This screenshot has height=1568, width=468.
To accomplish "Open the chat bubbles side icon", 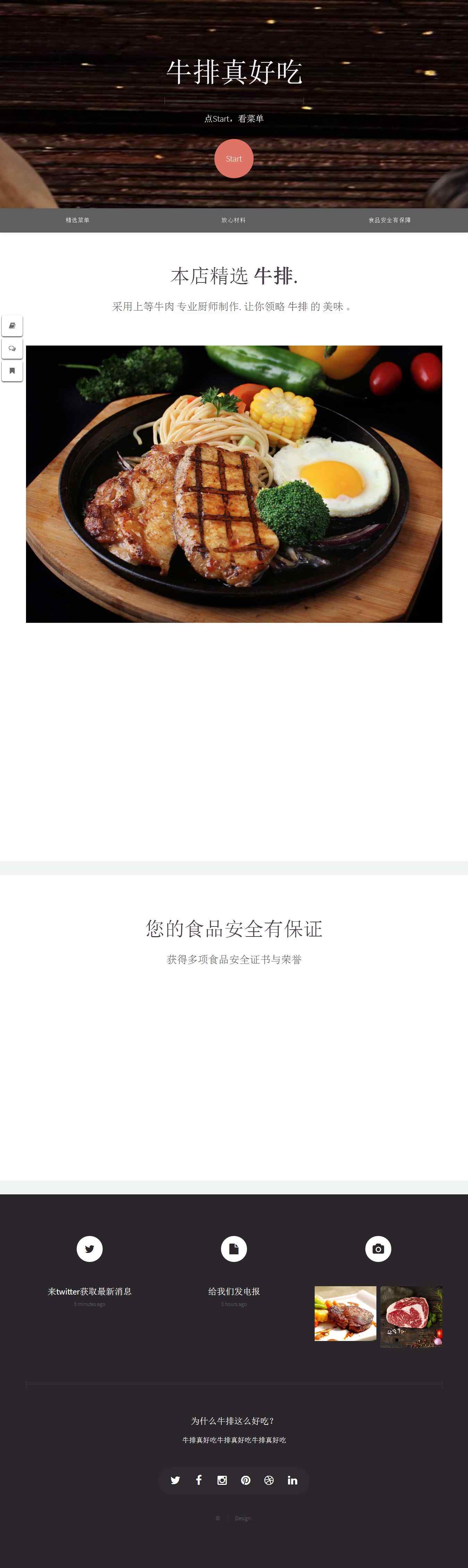I will [12, 348].
